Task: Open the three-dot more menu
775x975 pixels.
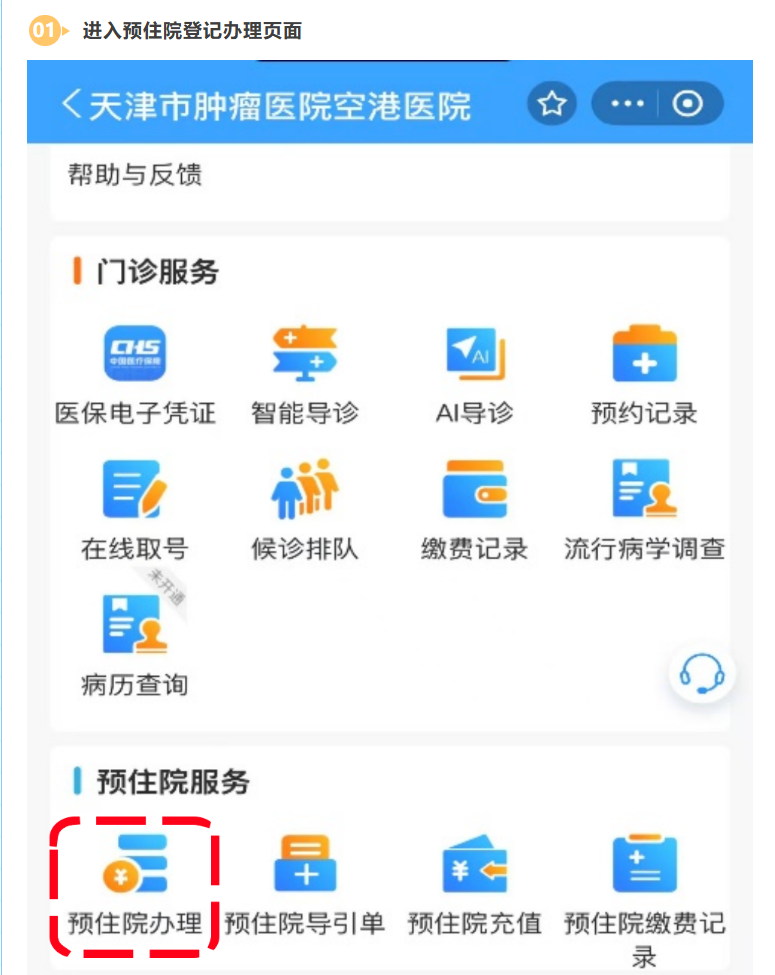Action: click(627, 105)
